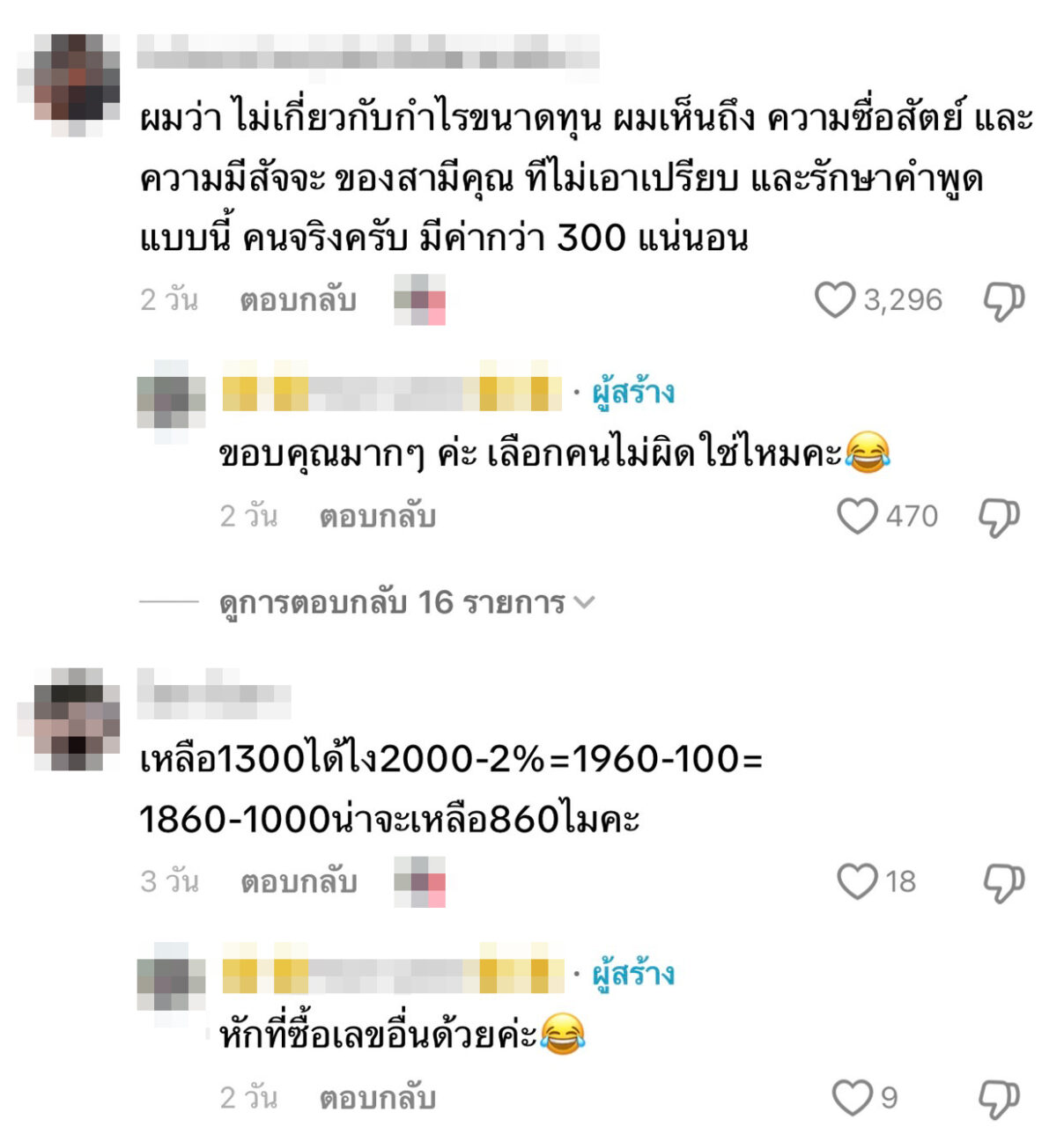
Task: Reply to creator's หักที่ซื้อเลขอื่นด้วยค่ะ comment
Action: tap(377, 1099)
